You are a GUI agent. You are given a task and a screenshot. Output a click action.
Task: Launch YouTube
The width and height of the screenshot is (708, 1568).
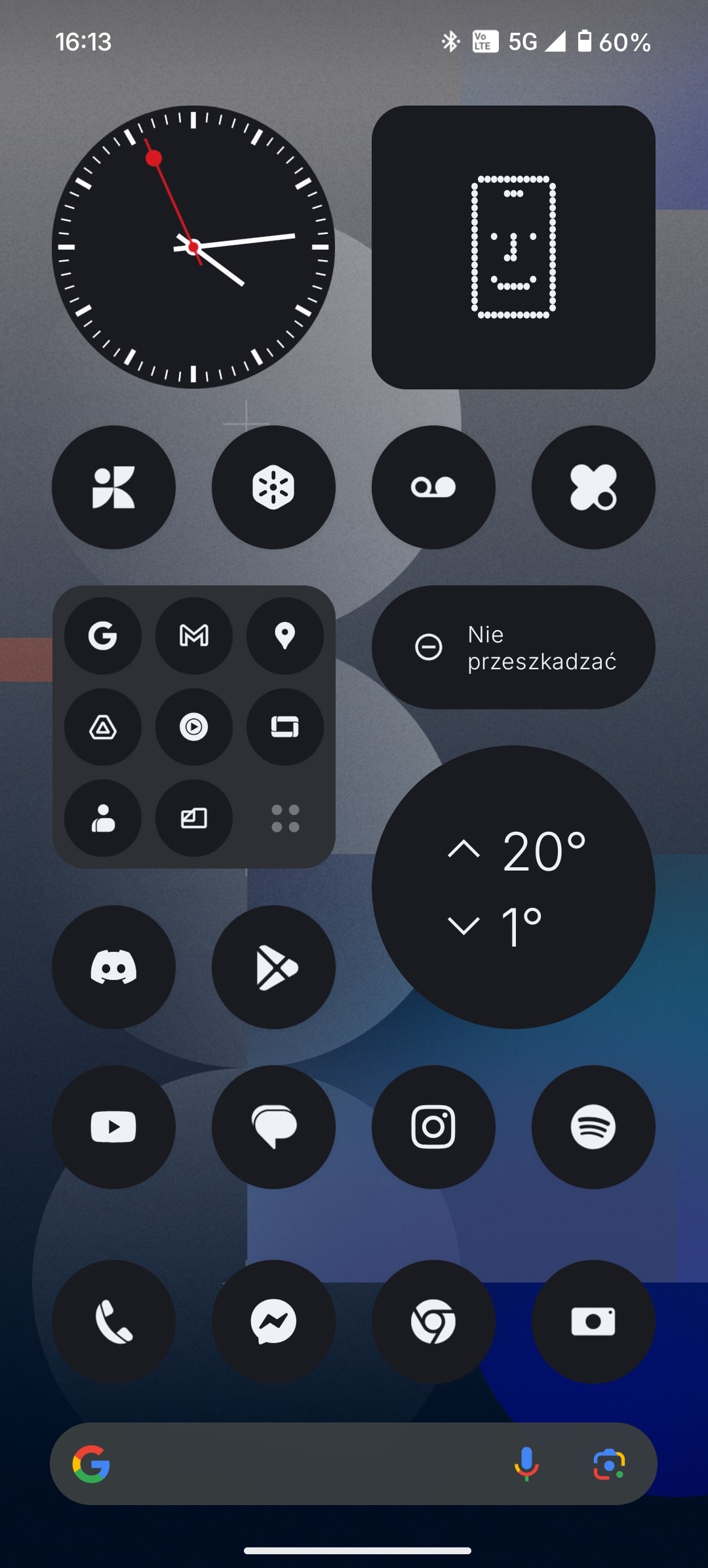(113, 1127)
